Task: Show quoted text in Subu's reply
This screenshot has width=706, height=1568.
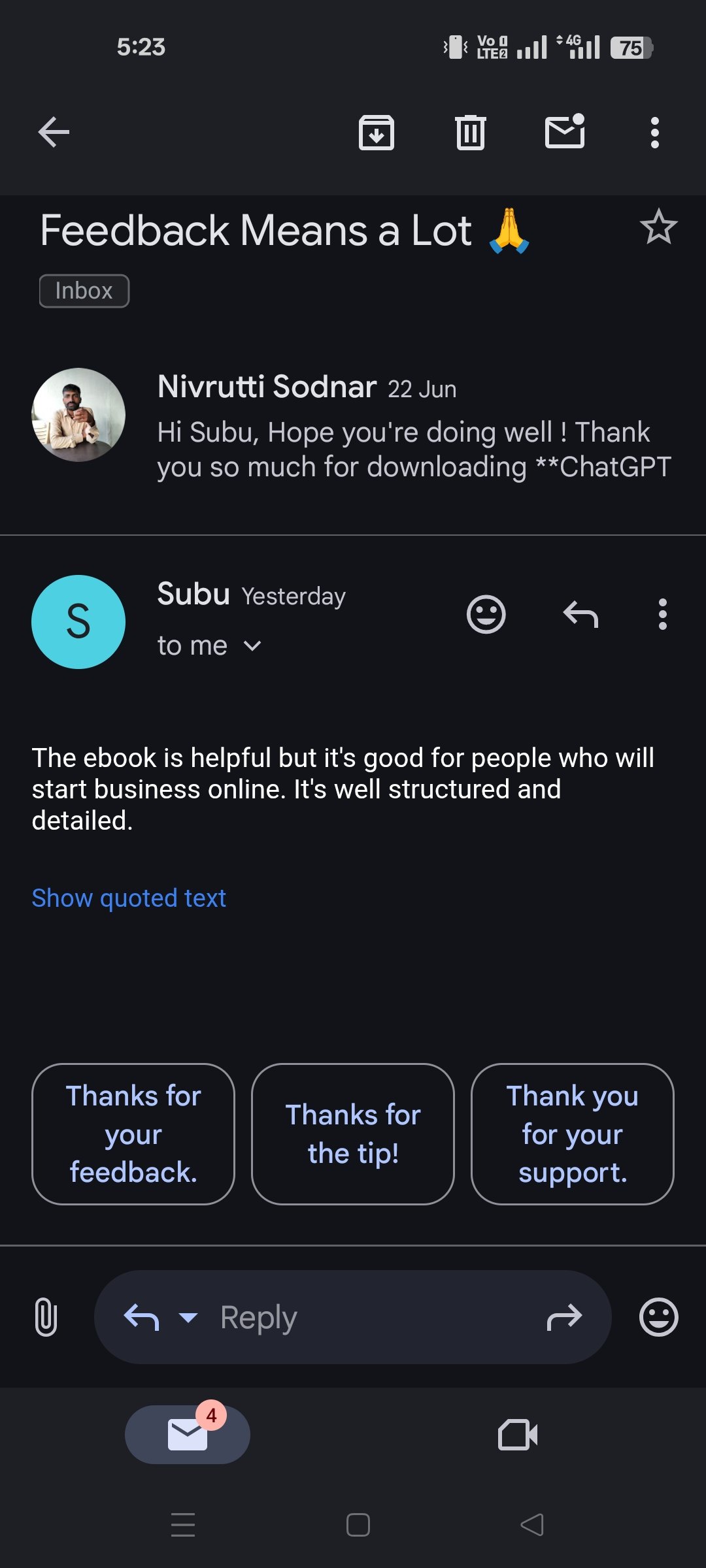Action: pyautogui.click(x=129, y=898)
